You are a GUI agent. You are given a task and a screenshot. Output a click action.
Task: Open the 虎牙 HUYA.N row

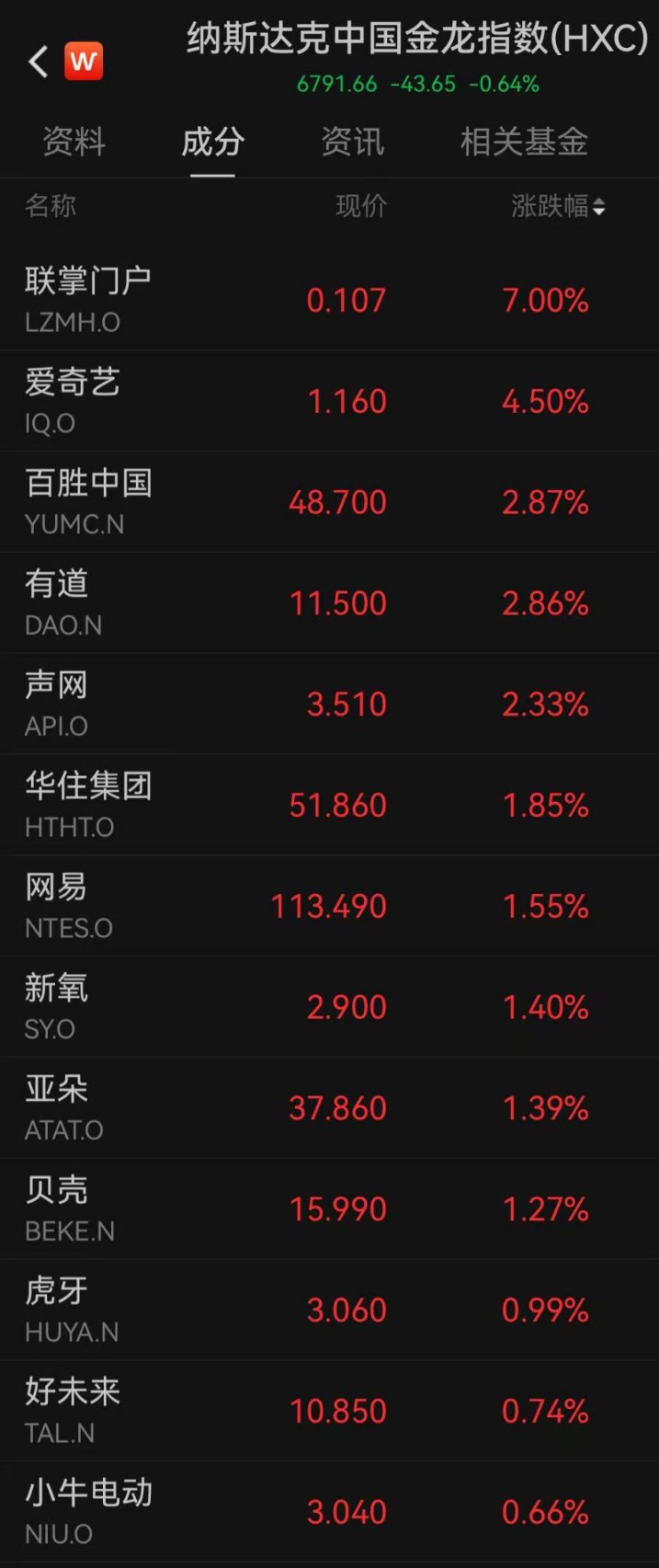point(329,1310)
